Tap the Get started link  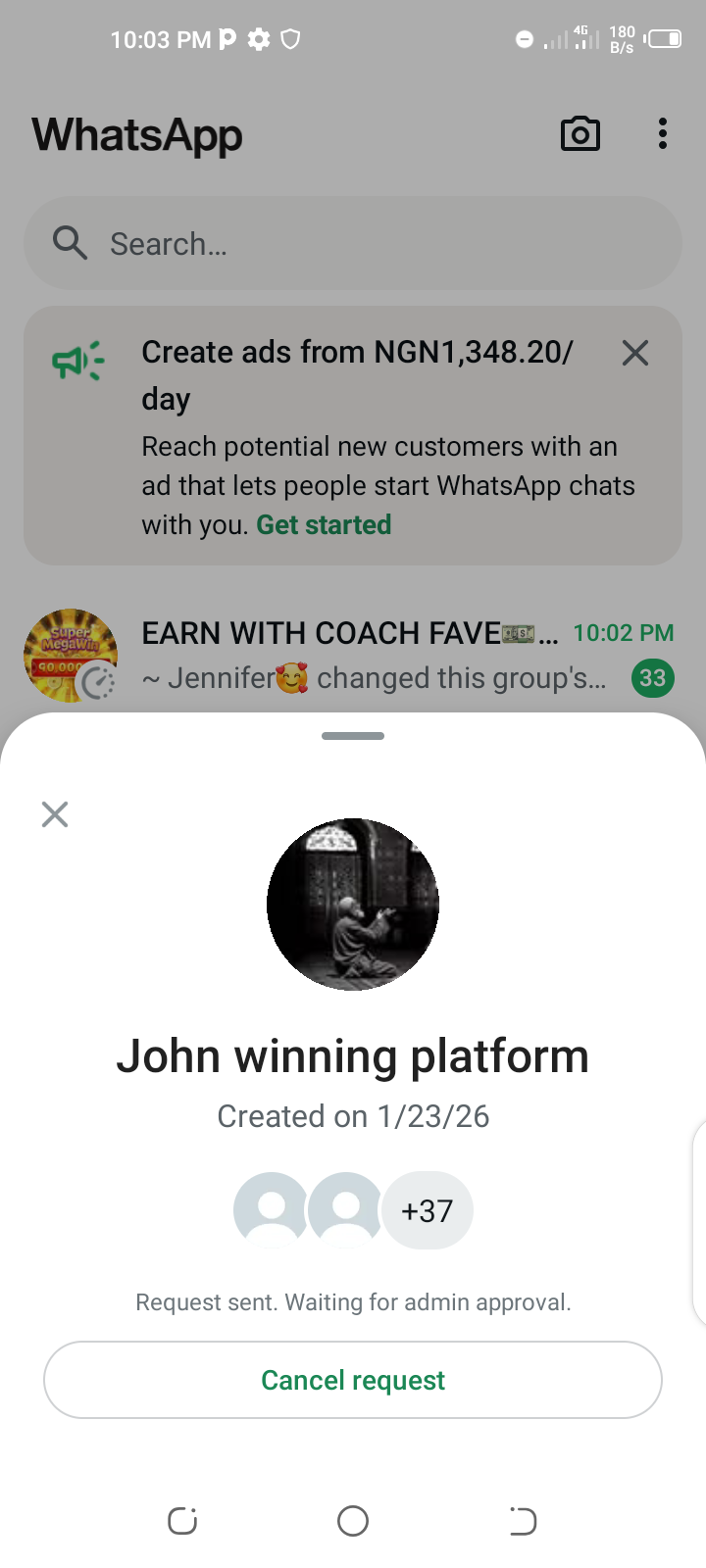tap(324, 525)
